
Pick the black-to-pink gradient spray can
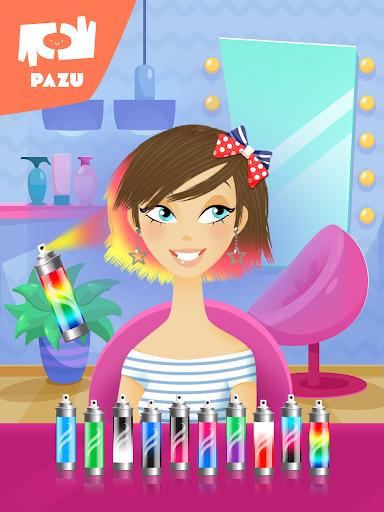coord(180,433)
